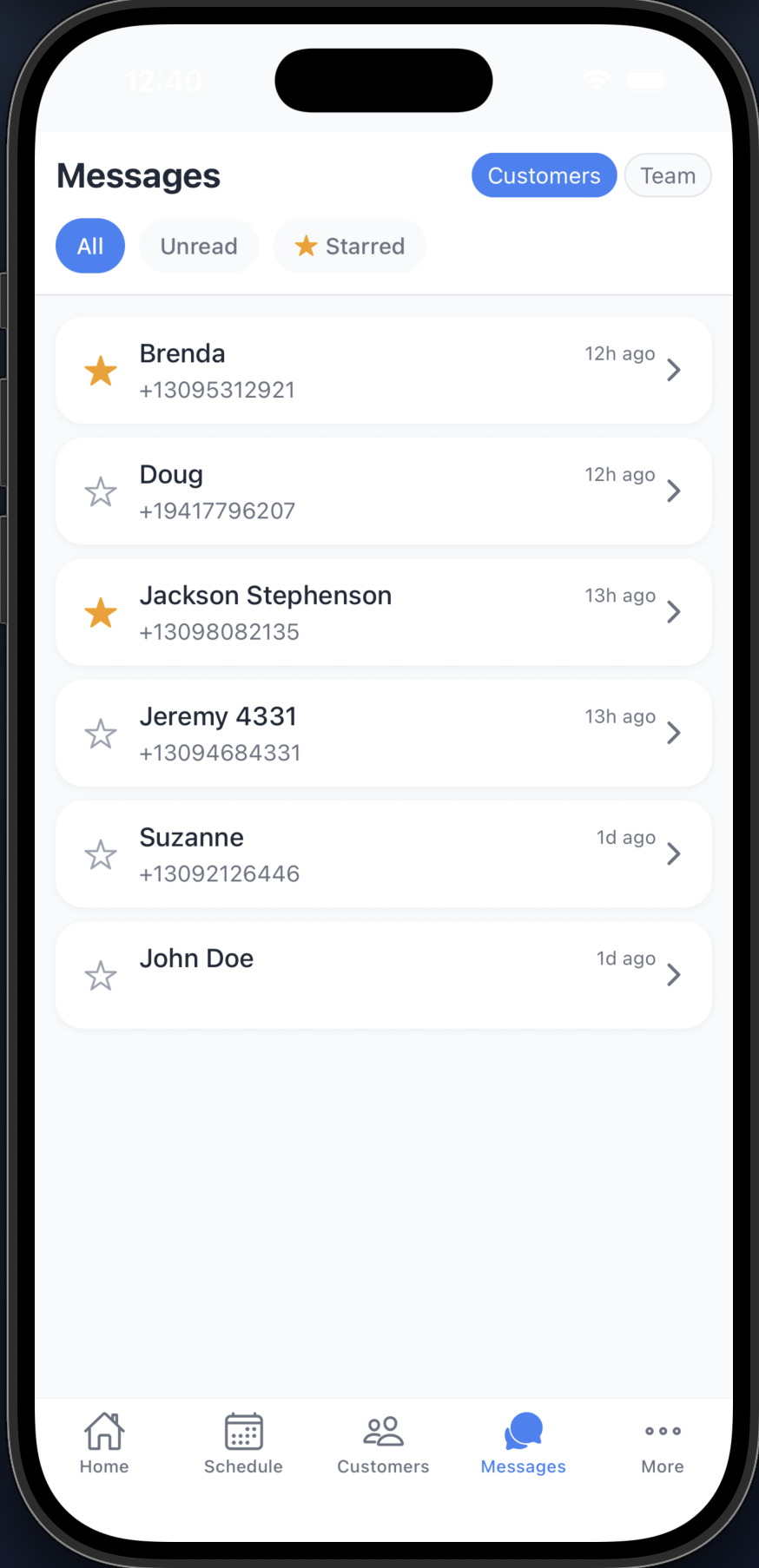
Task: Tap the star icon on Brenda's conversation
Action: tap(100, 371)
